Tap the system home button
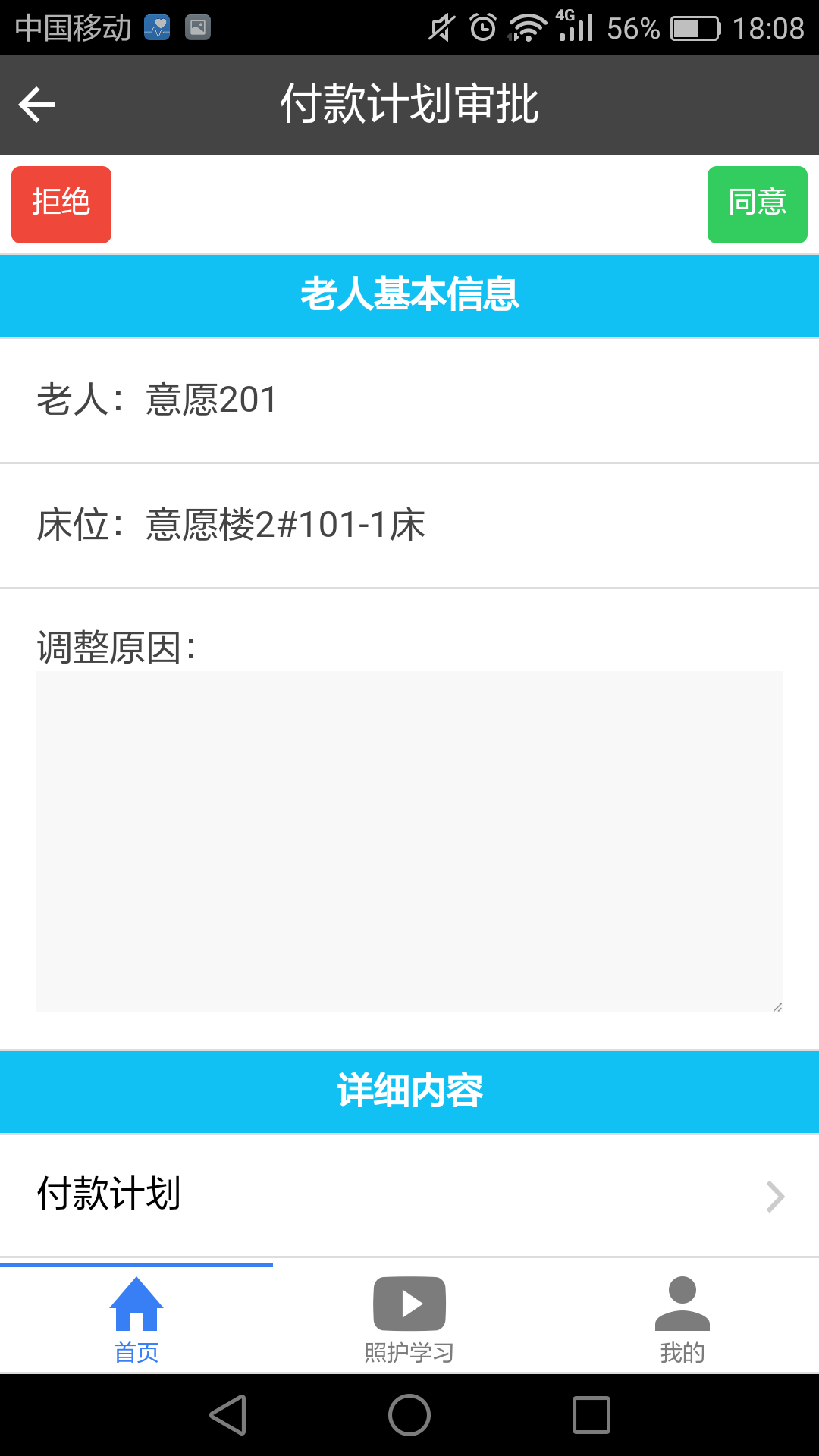The width and height of the screenshot is (819, 1456). pos(409,1415)
